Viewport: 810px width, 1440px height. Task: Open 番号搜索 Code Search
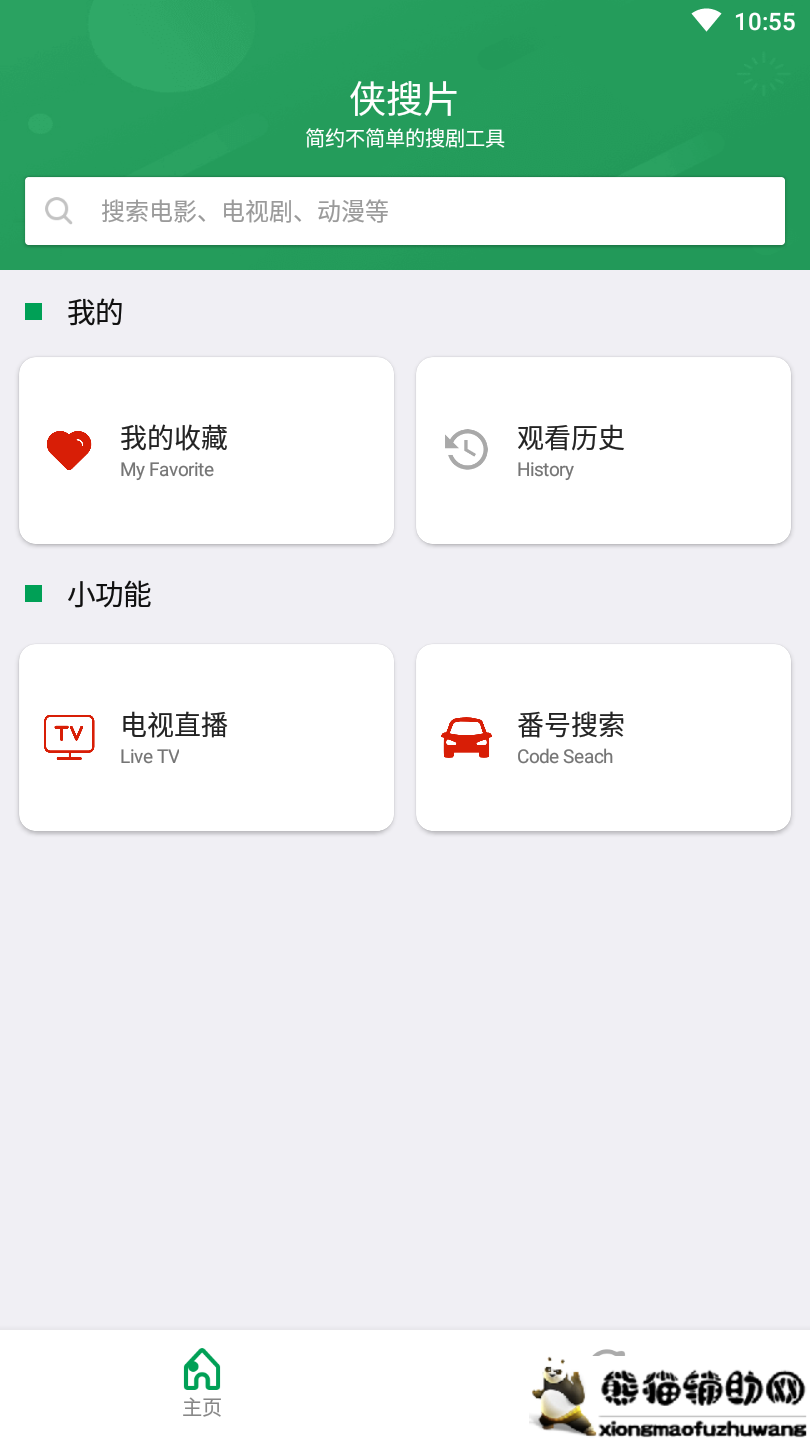click(x=603, y=738)
